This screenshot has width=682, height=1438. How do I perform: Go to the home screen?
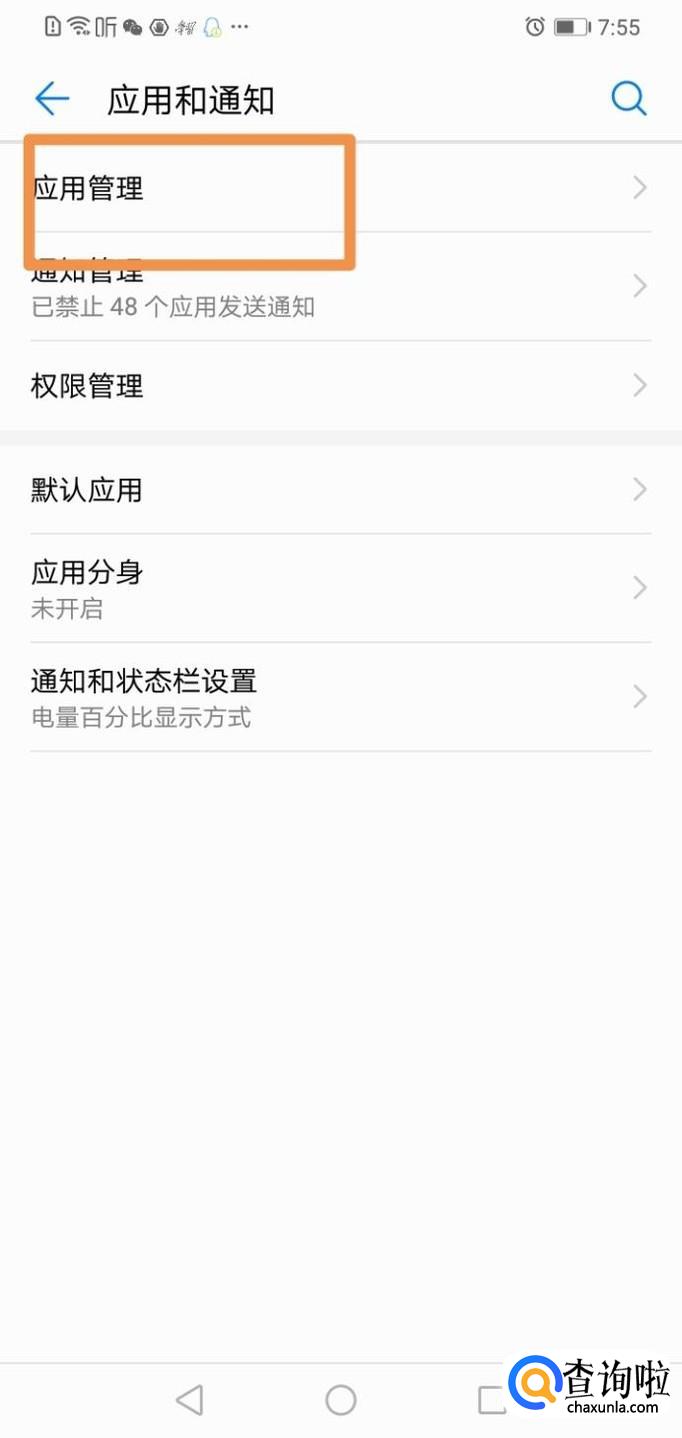click(341, 1399)
